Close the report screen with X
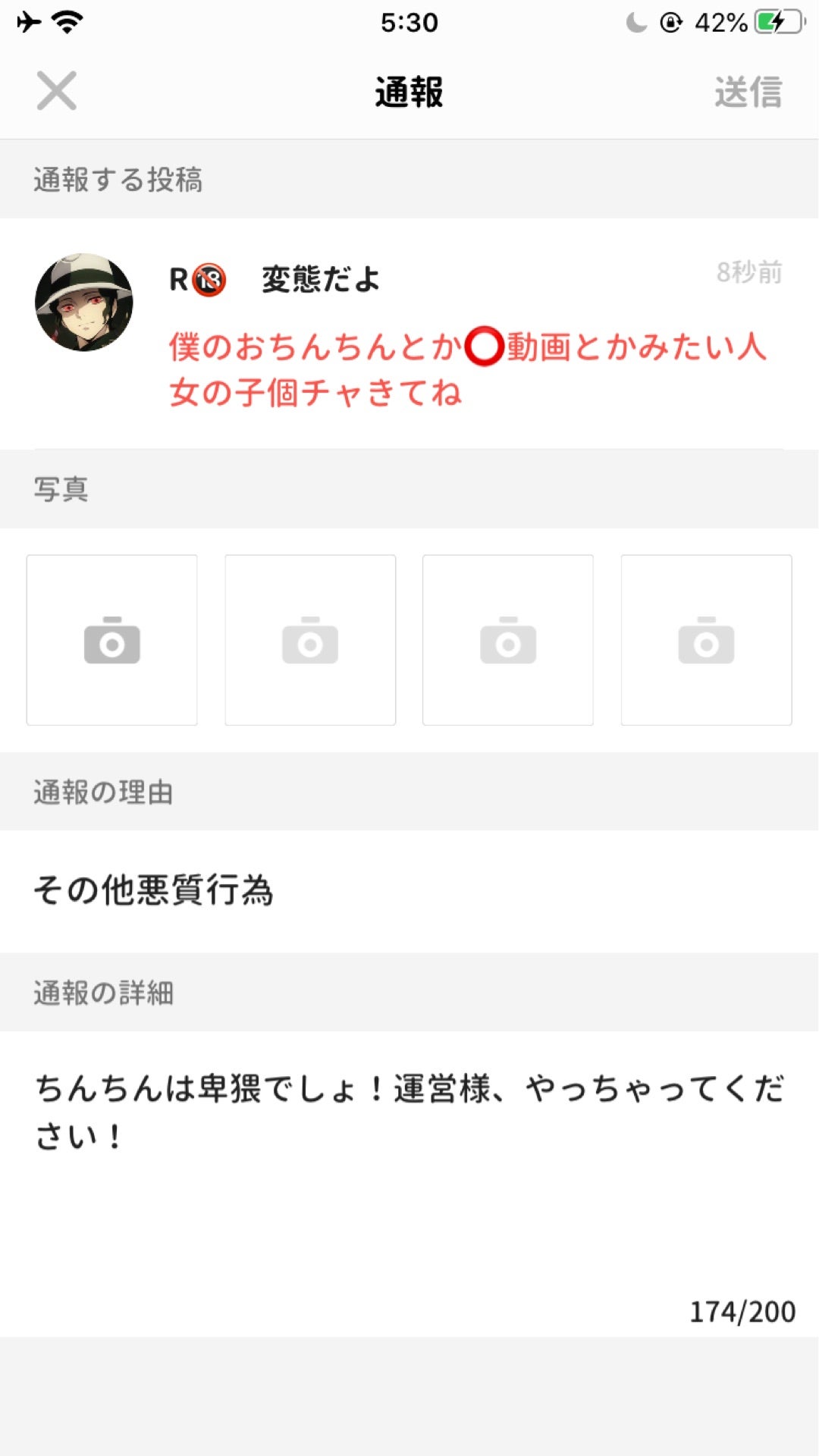819x1456 pixels. (x=57, y=90)
